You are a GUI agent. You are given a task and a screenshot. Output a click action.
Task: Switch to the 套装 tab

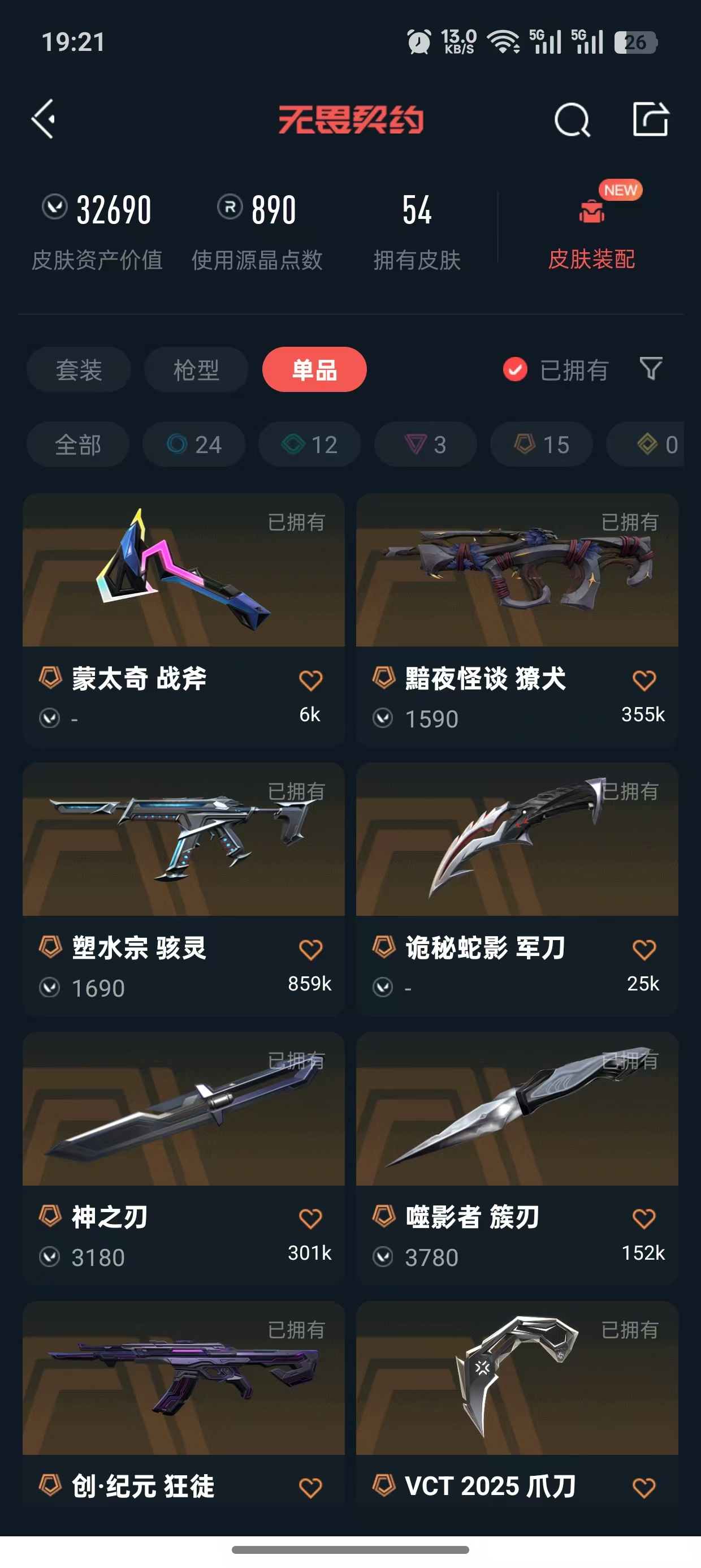(x=79, y=369)
